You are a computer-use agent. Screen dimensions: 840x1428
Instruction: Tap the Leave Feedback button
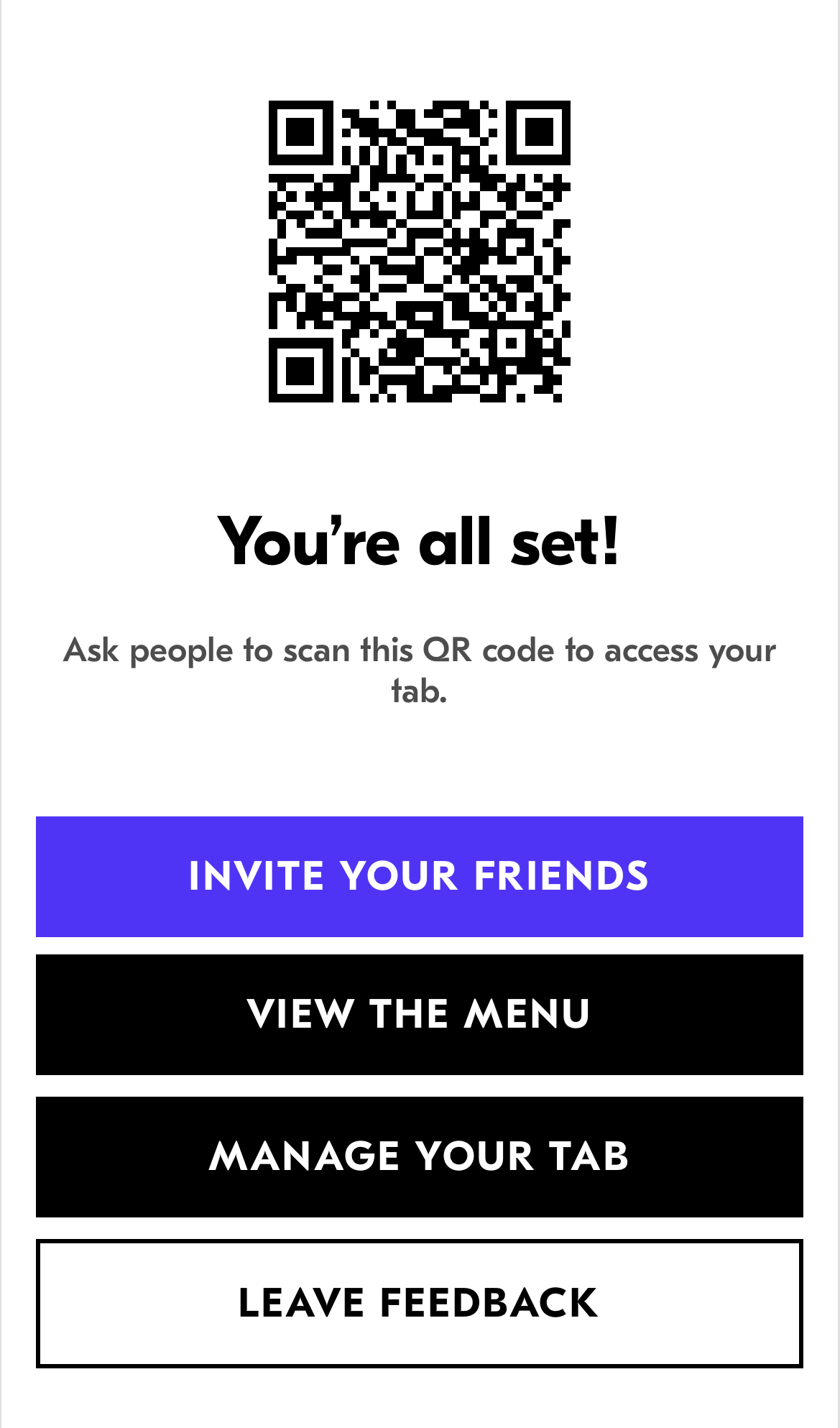[x=420, y=1302]
